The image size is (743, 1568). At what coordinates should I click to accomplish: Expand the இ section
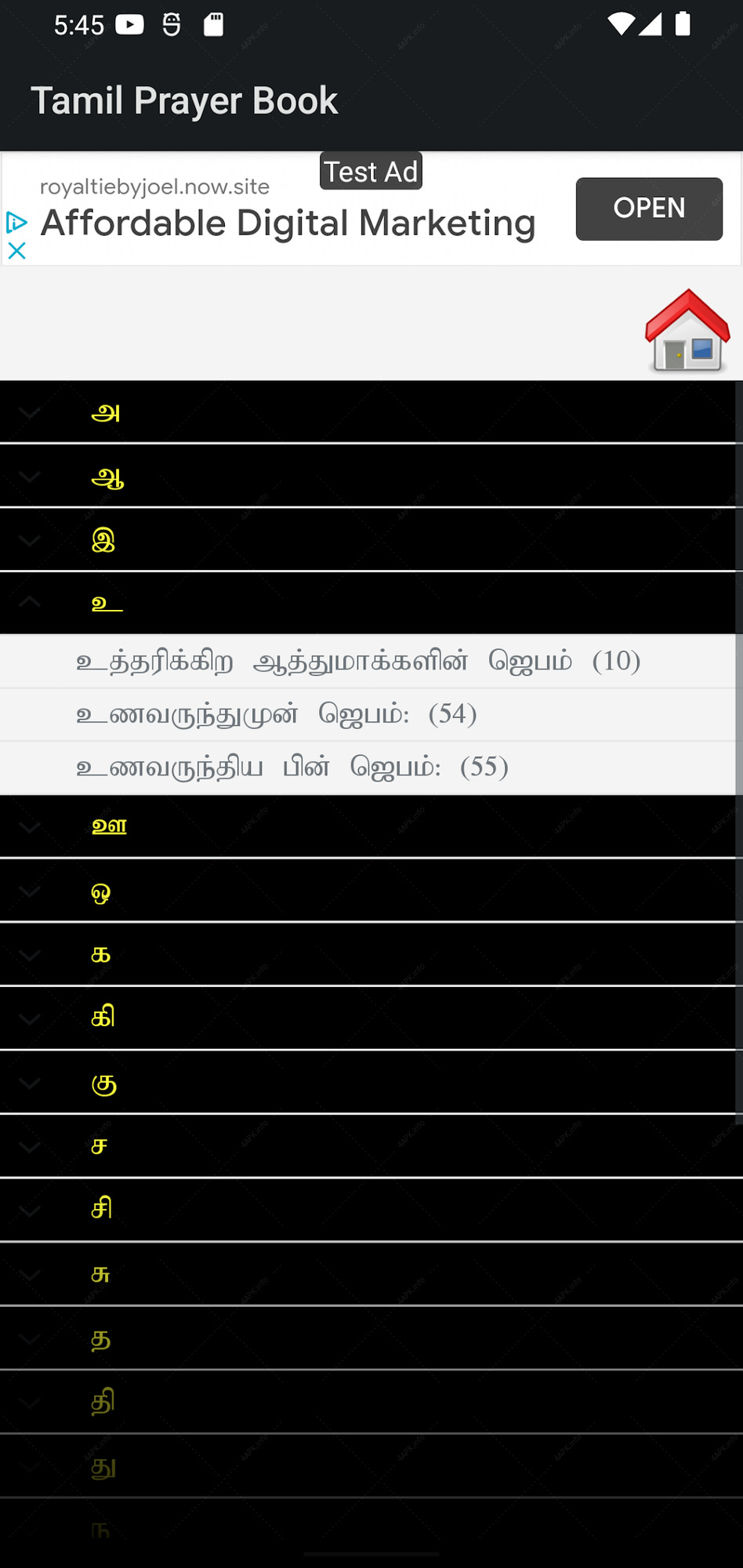371,540
